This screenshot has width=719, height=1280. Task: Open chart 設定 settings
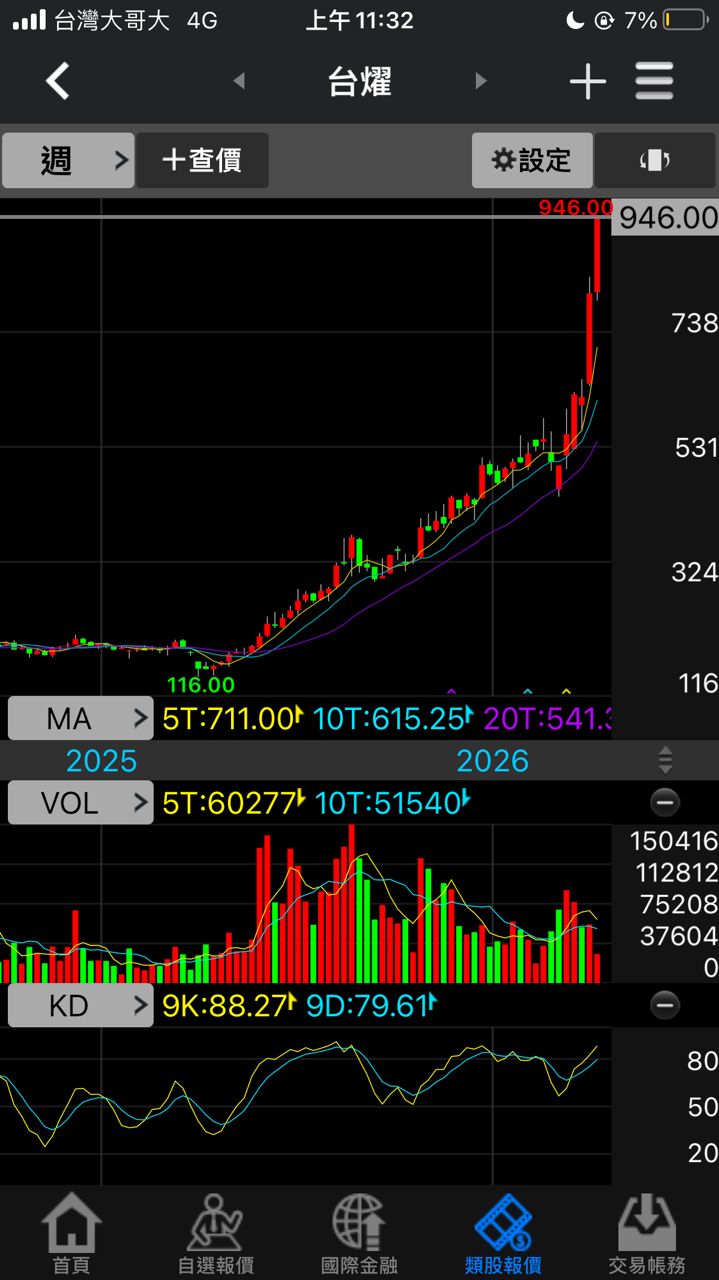532,160
